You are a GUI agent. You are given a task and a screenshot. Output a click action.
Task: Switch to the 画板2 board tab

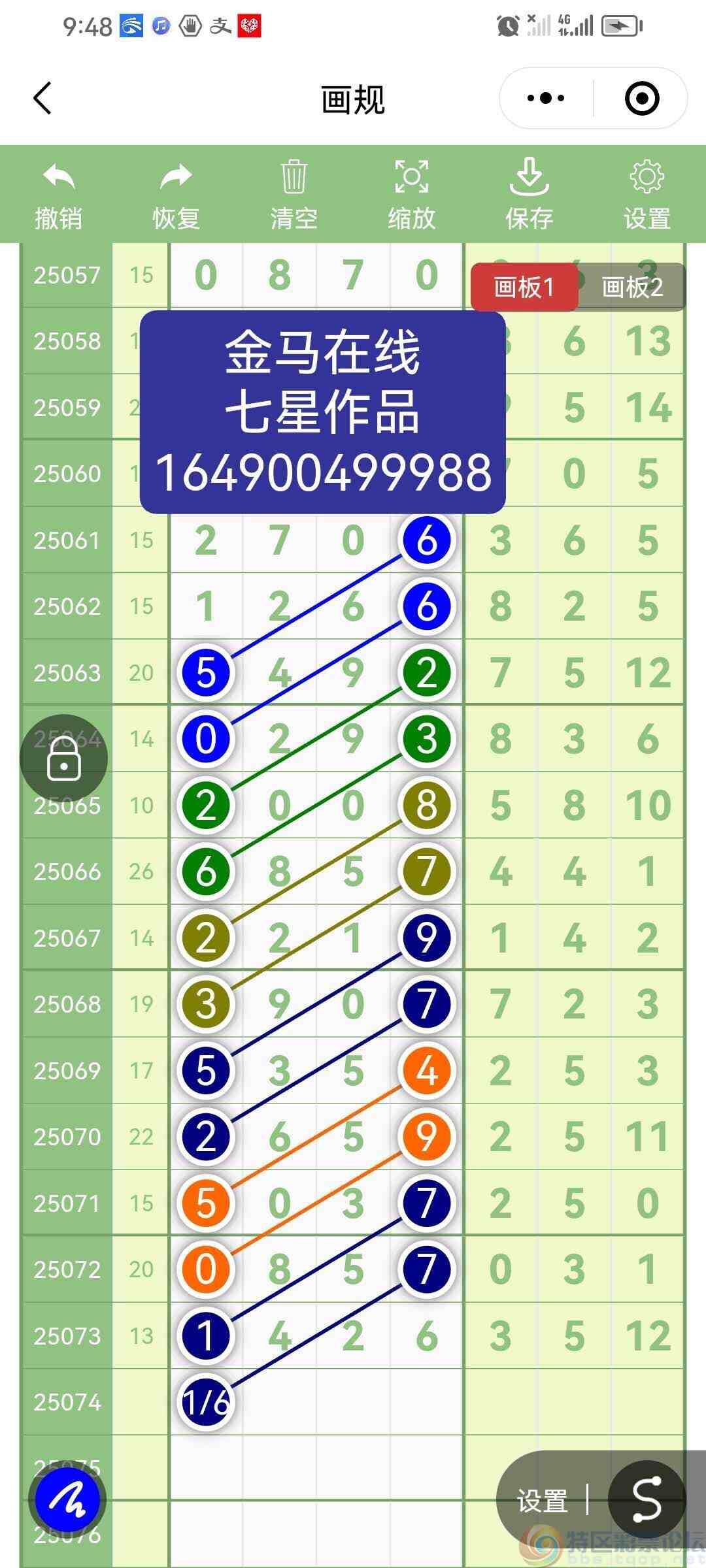631,287
